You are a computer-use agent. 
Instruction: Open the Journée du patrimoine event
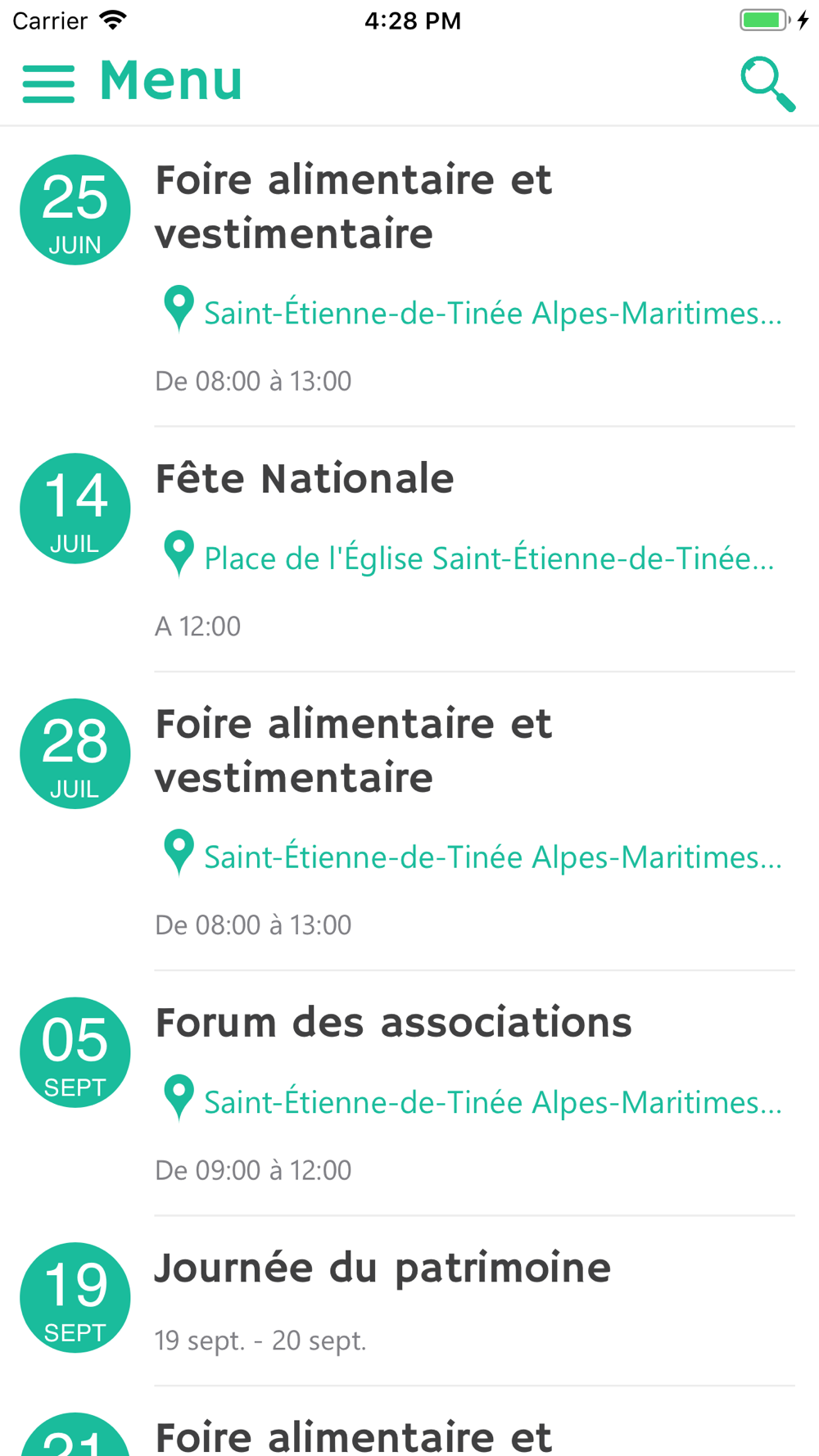coord(409,1301)
